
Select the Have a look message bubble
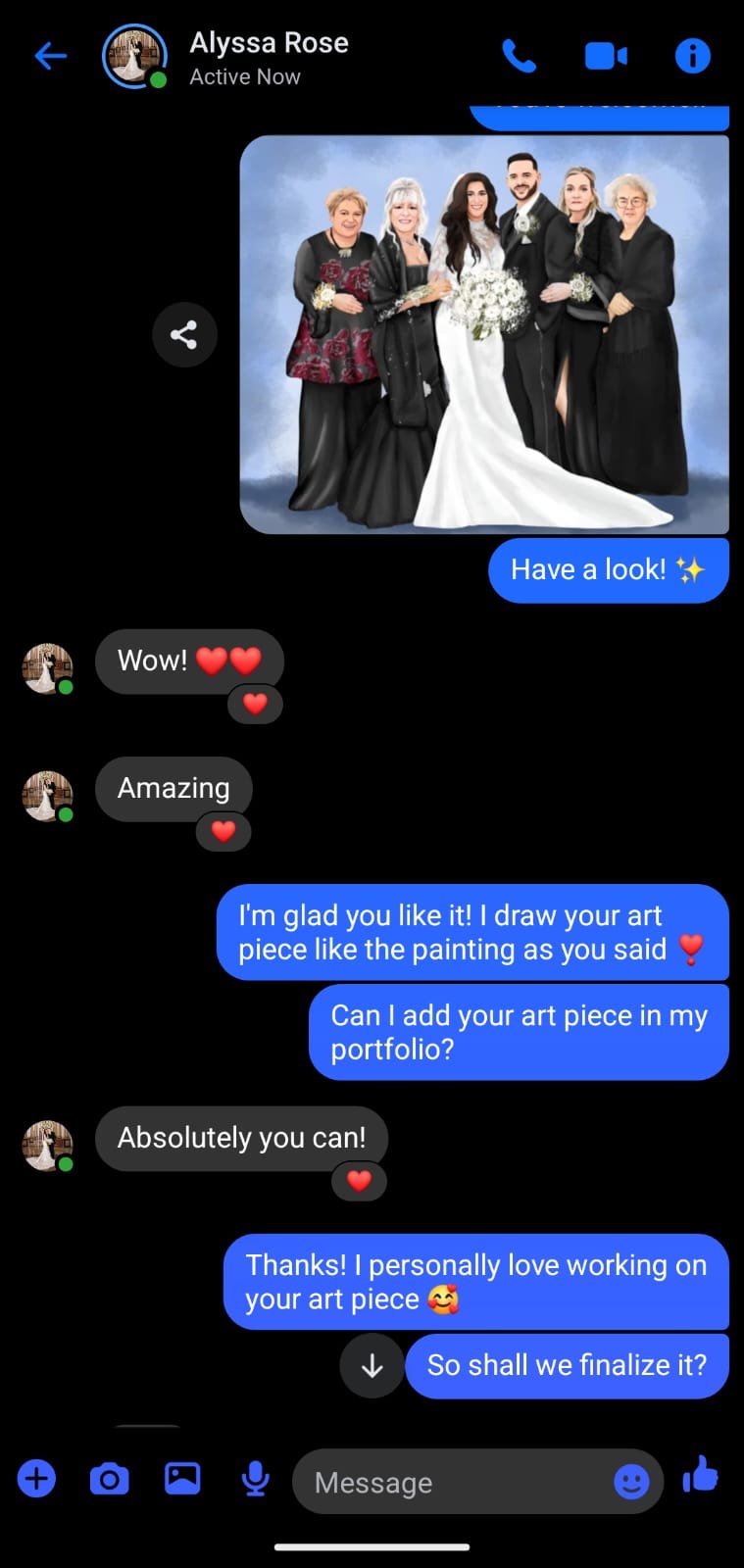click(x=608, y=569)
